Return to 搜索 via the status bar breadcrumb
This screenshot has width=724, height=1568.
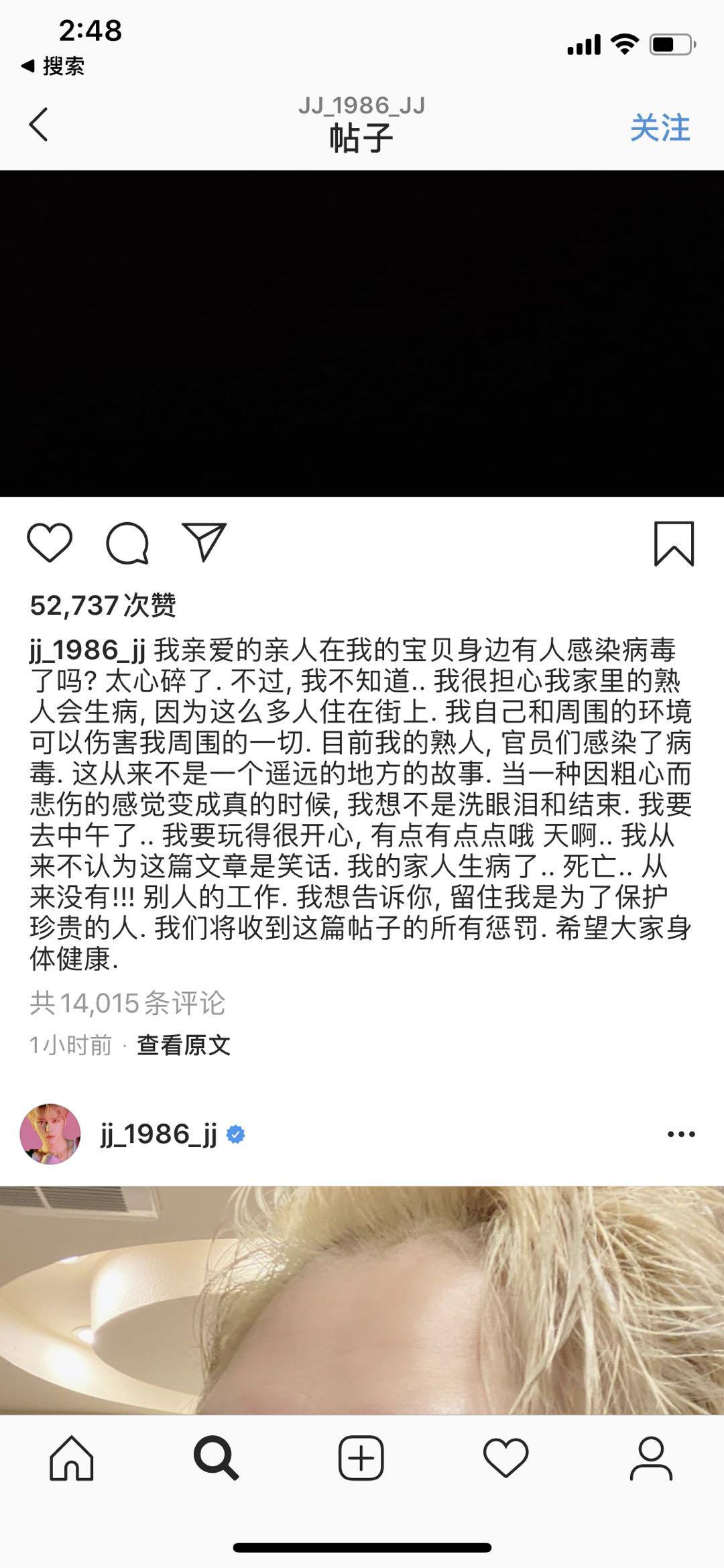[x=54, y=66]
